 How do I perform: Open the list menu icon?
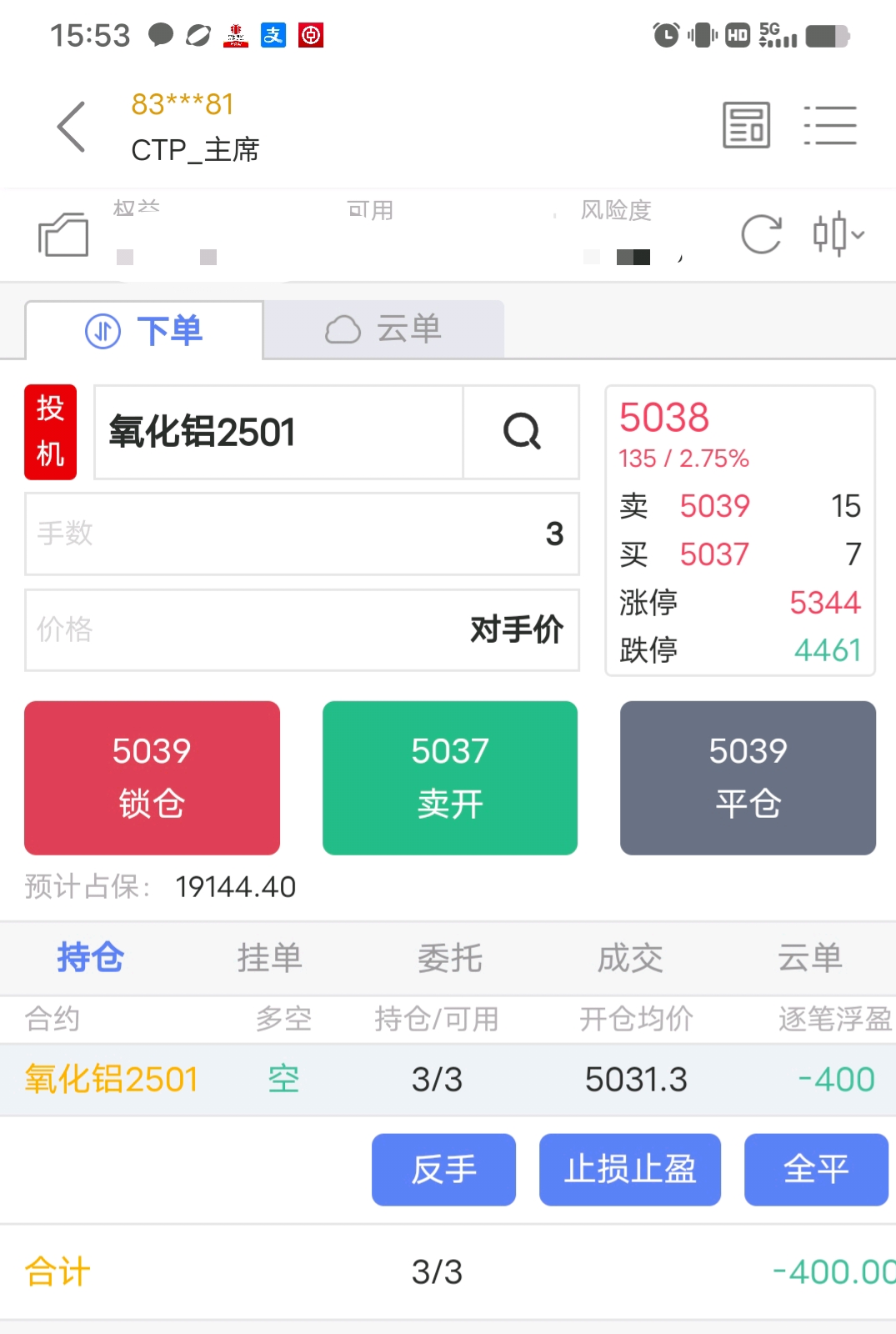coord(830,126)
